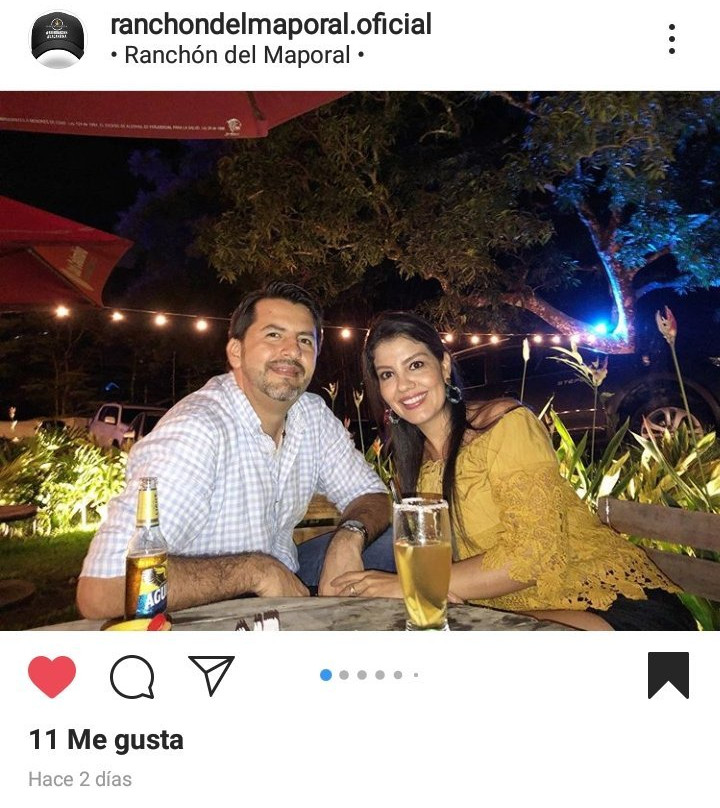View who liked: 11 Me gusta
The width and height of the screenshot is (720, 808).
(x=106, y=741)
